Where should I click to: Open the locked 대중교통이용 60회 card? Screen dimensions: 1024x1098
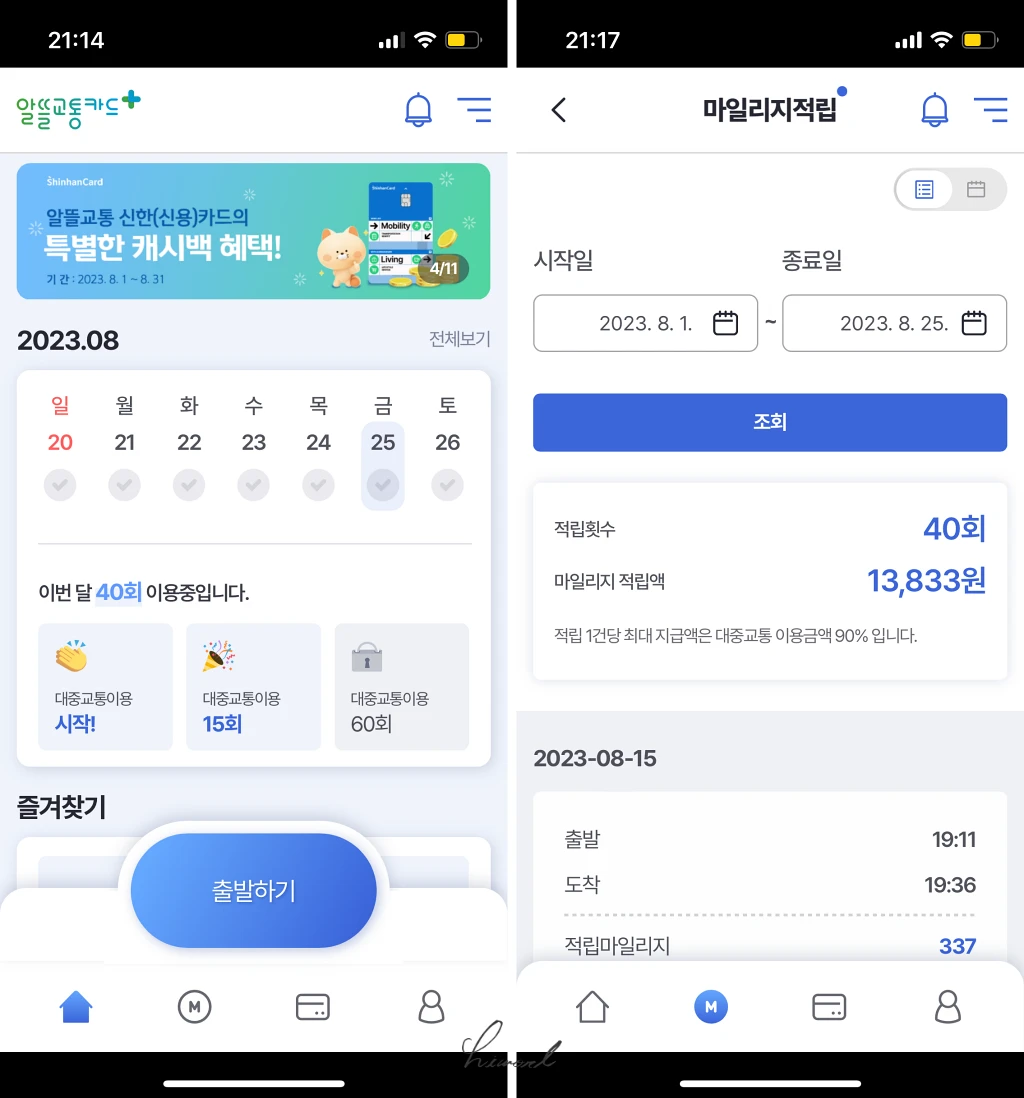point(401,686)
